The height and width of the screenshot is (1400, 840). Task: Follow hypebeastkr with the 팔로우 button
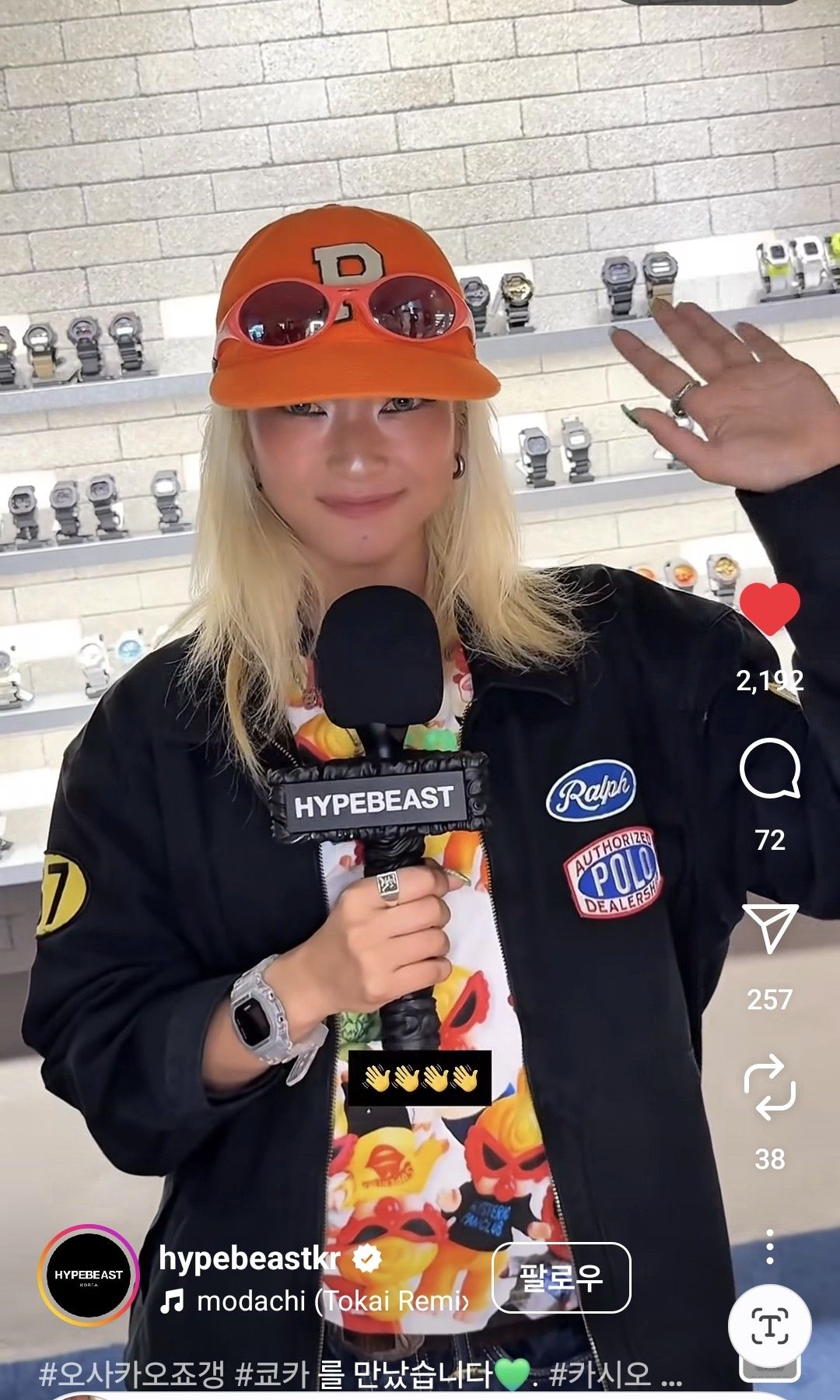click(561, 1278)
